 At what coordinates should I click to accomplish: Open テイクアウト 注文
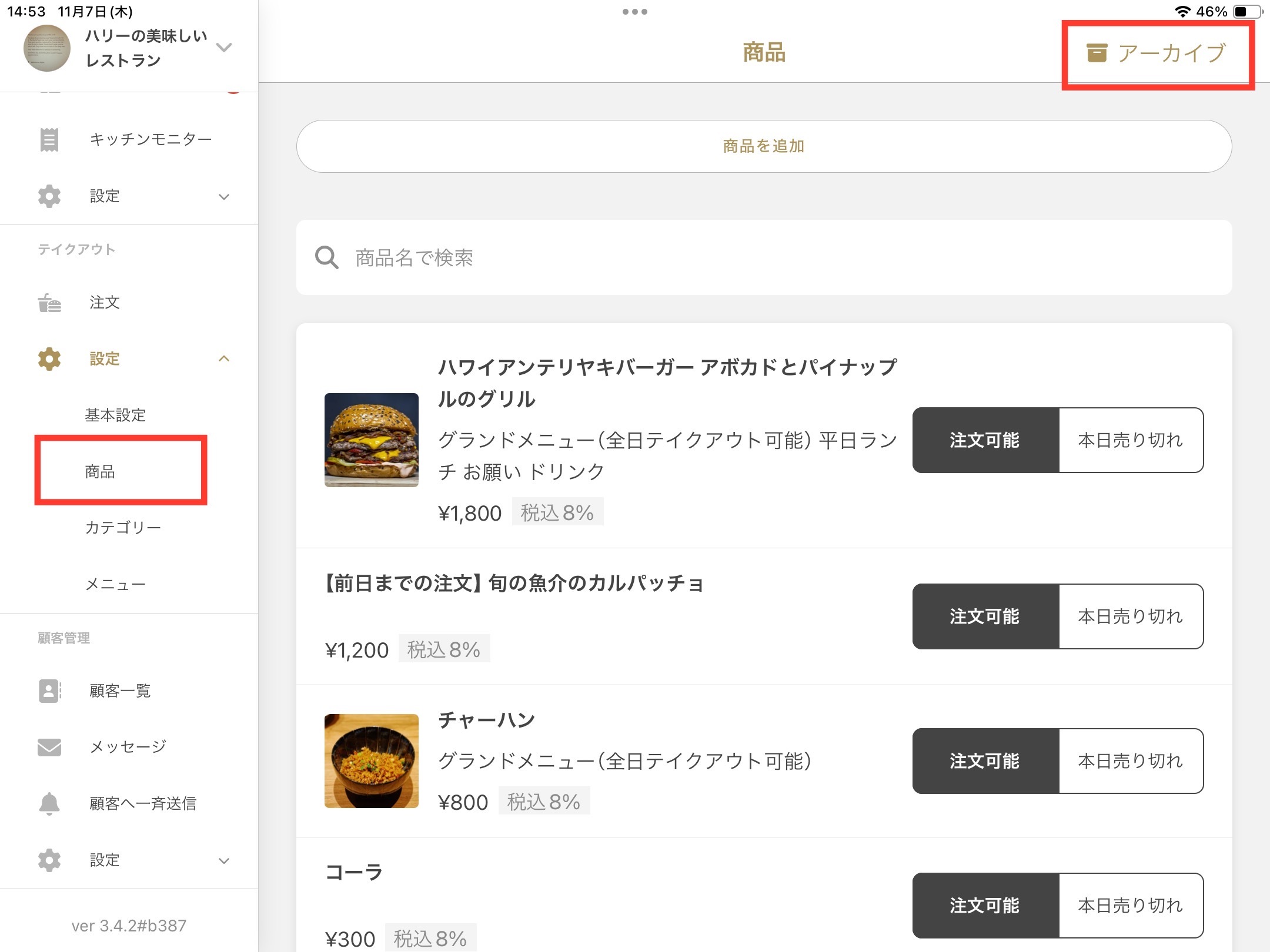coord(105,303)
